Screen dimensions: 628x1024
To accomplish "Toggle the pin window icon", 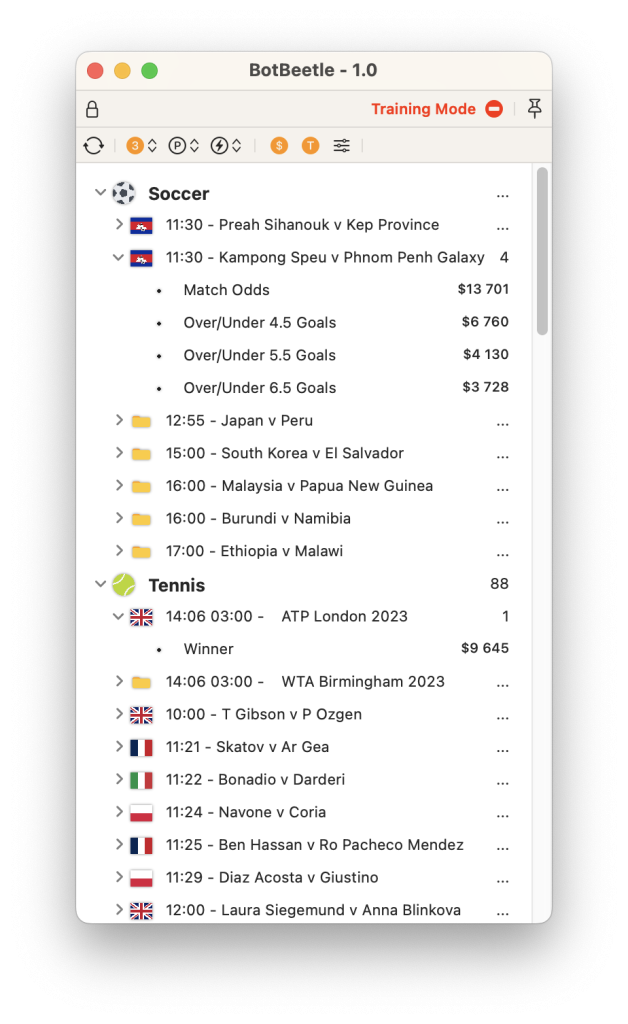I will (x=534, y=108).
